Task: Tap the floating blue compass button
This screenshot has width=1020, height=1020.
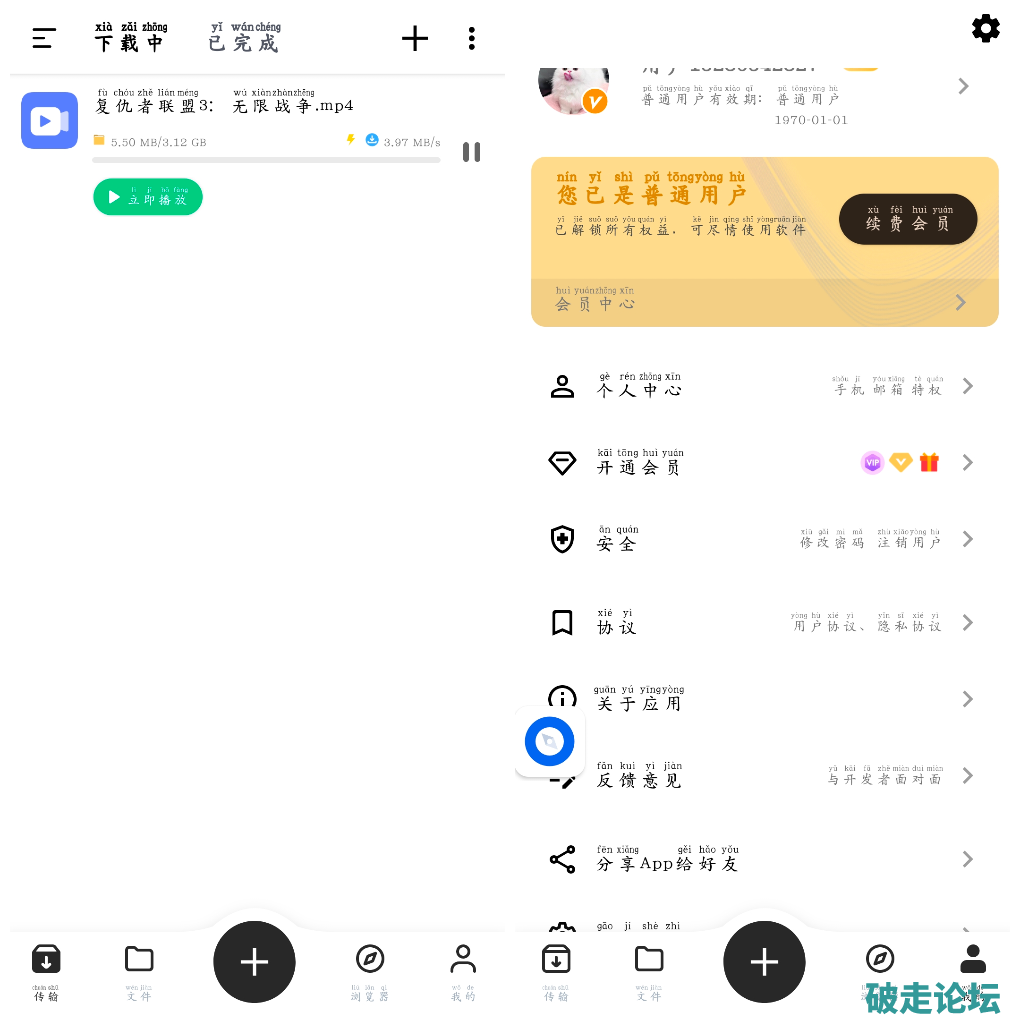Action: click(x=549, y=742)
